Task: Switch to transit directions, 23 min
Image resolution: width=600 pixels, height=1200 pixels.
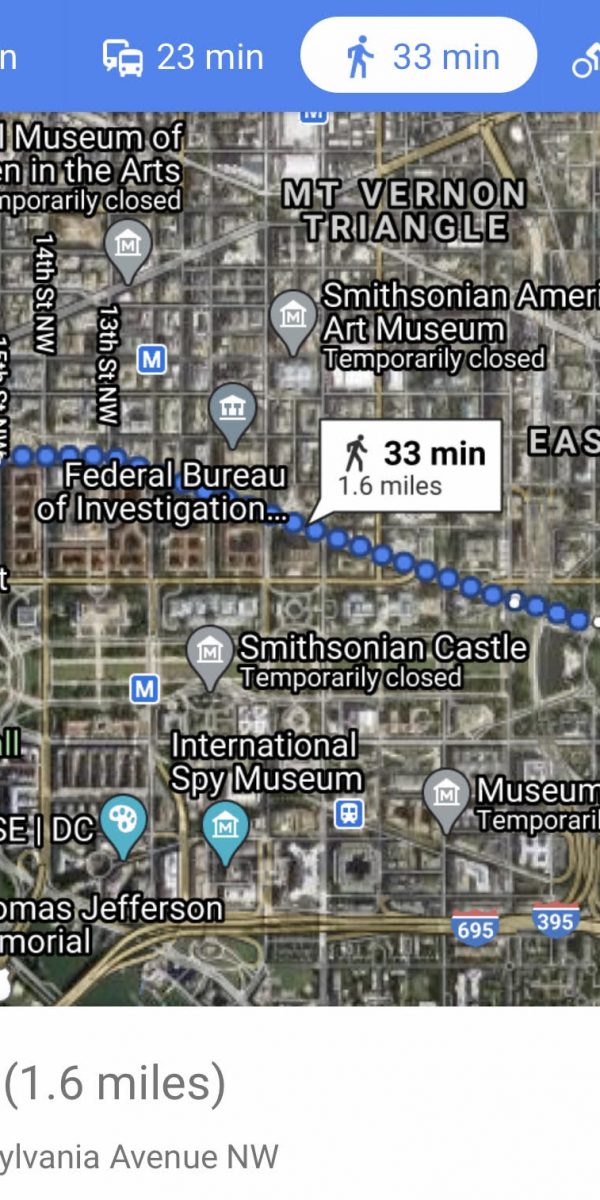Action: click(x=183, y=58)
